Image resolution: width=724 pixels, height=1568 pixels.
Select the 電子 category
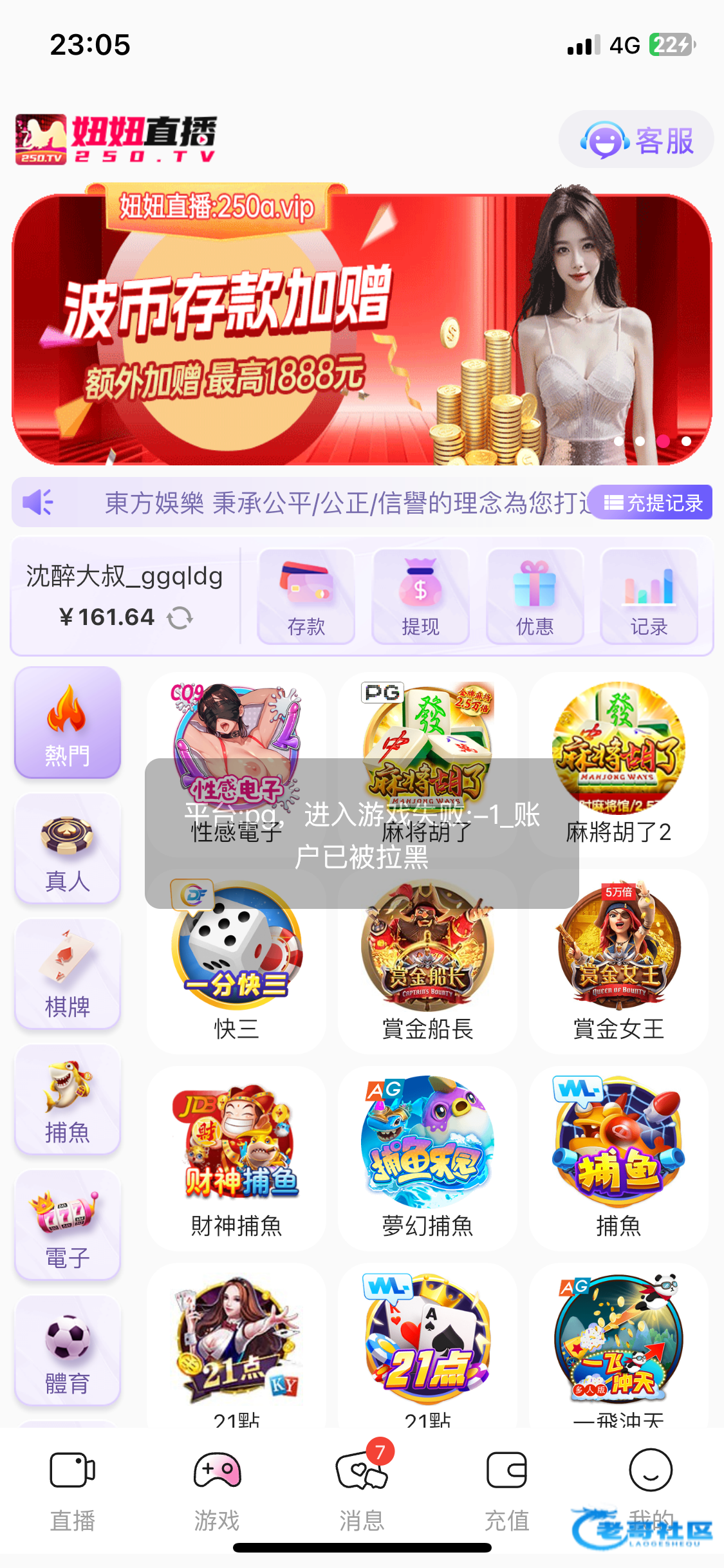68,1226
